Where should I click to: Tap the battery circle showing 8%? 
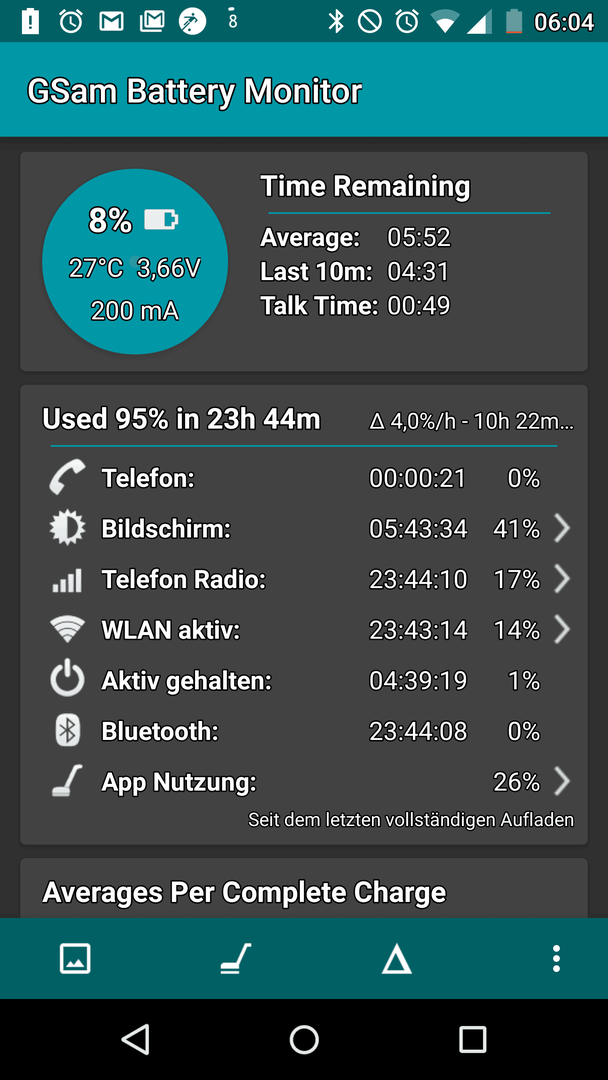click(135, 262)
